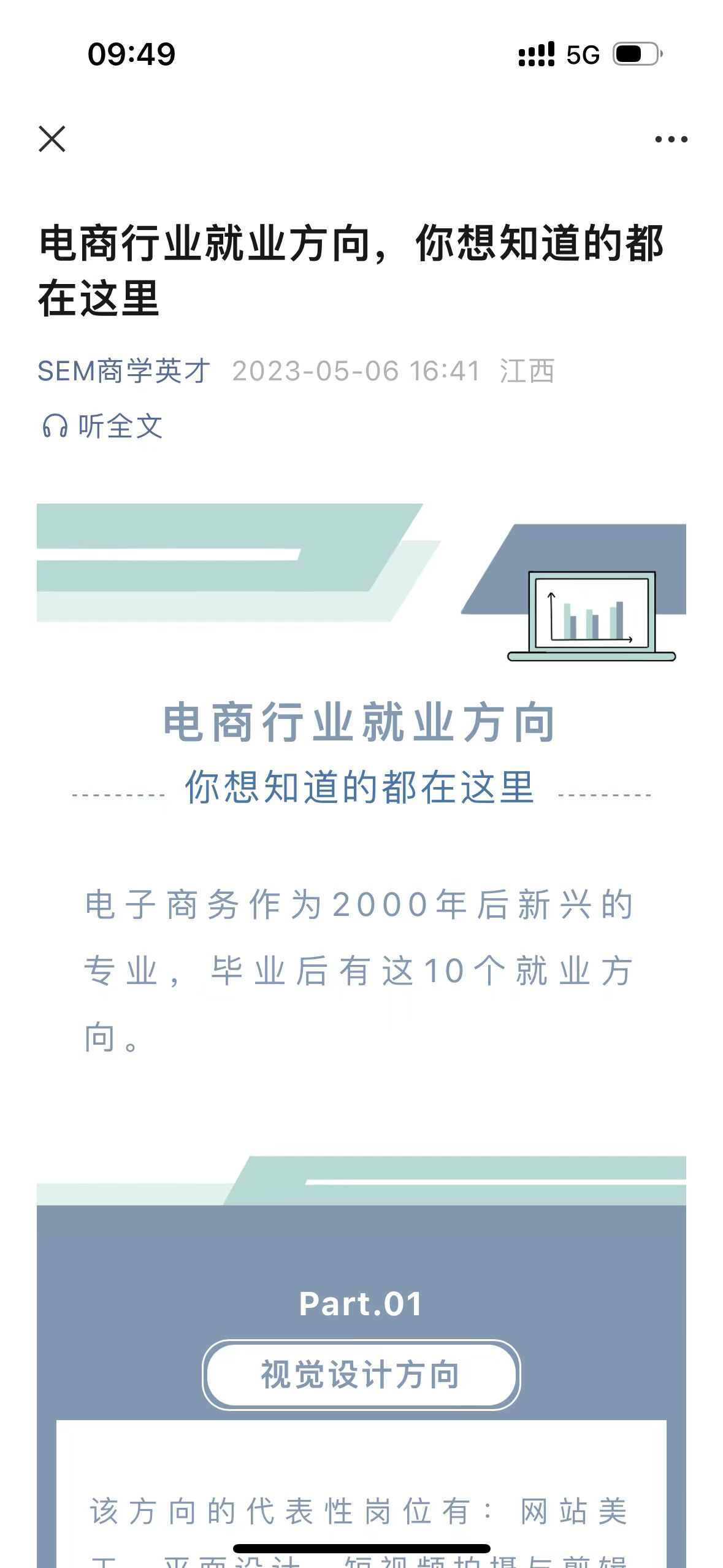The height and width of the screenshot is (1568, 723).
Task: Open the SEM商学英才 account profile
Action: pyautogui.click(x=124, y=371)
